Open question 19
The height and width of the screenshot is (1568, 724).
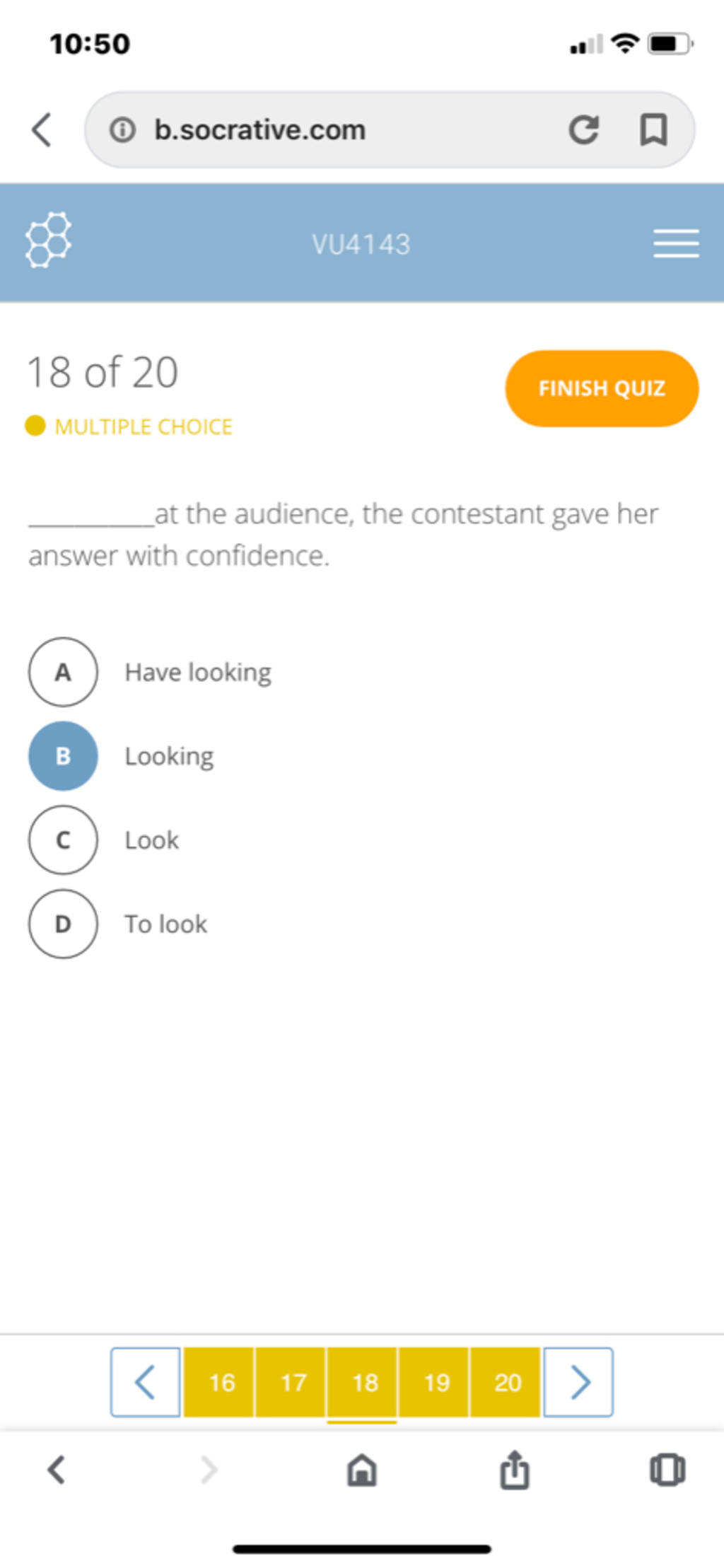[x=435, y=1382]
